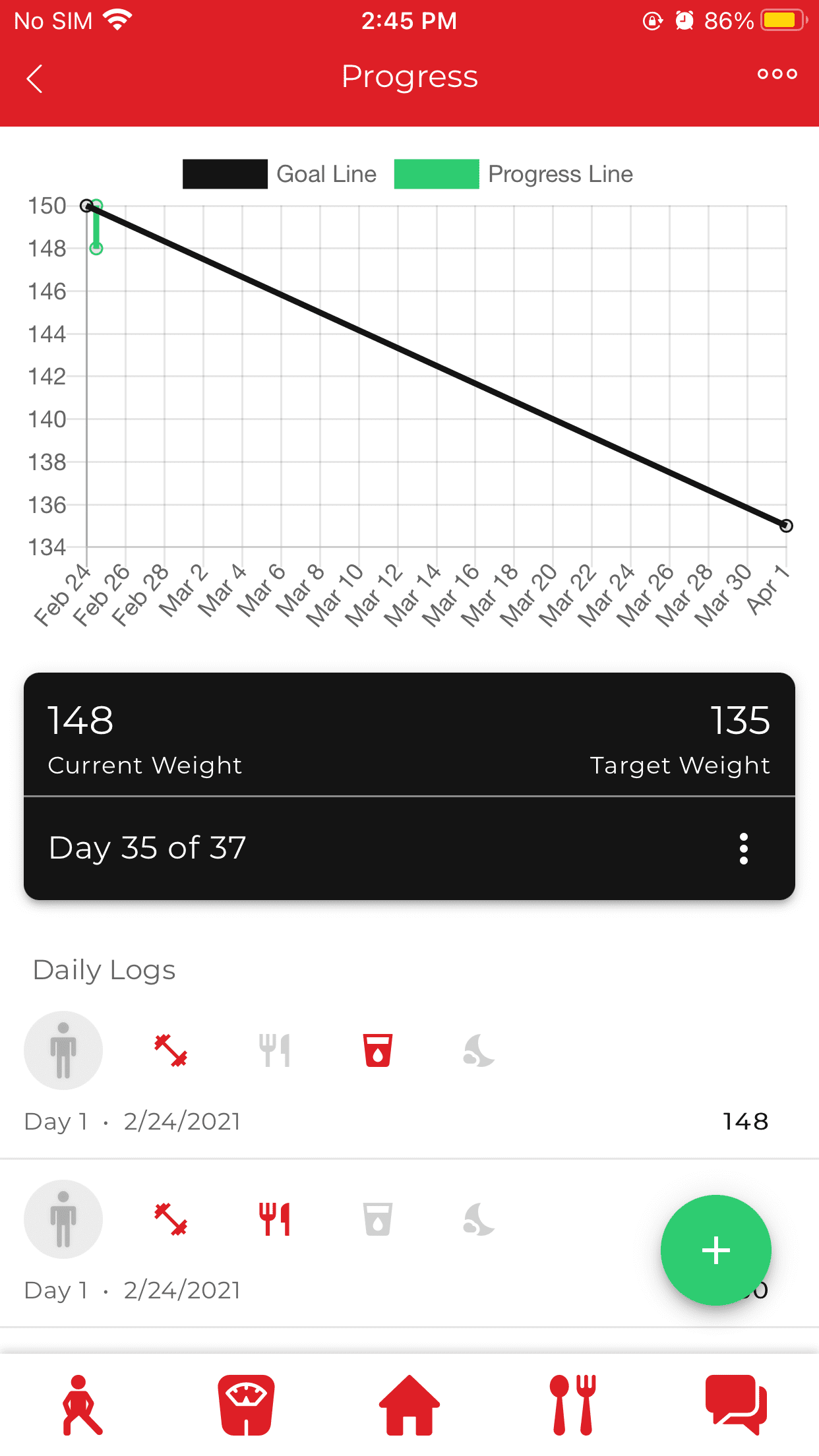This screenshot has width=819, height=1456.
Task: Add a new log with the green plus button
Action: click(x=715, y=1250)
